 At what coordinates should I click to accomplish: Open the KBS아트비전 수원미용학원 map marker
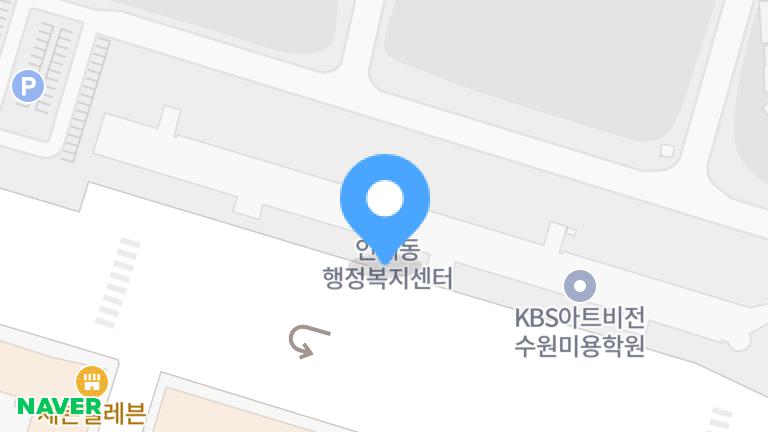580,286
